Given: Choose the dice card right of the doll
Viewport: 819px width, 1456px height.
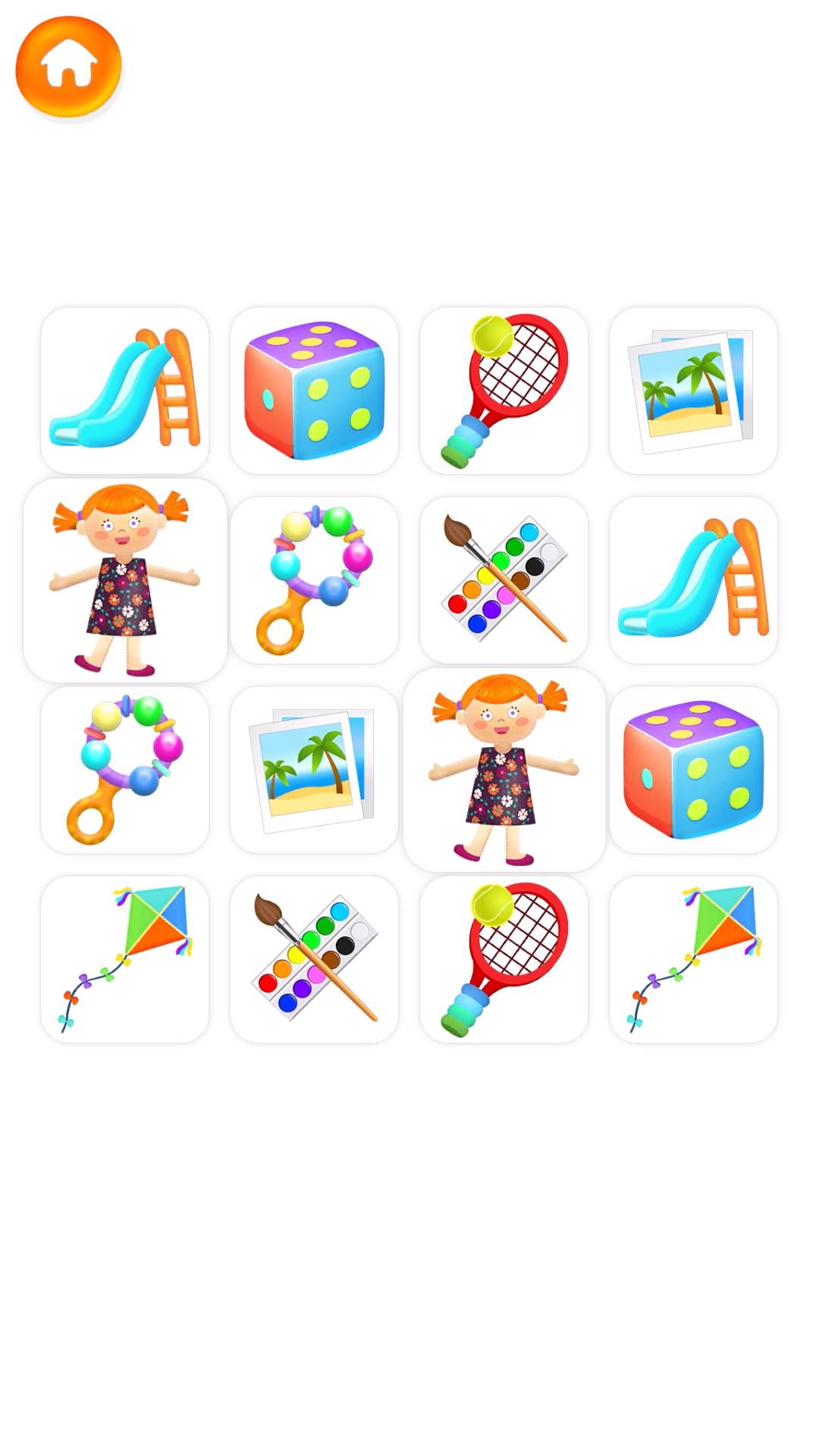Looking at the screenshot, I should click(693, 770).
